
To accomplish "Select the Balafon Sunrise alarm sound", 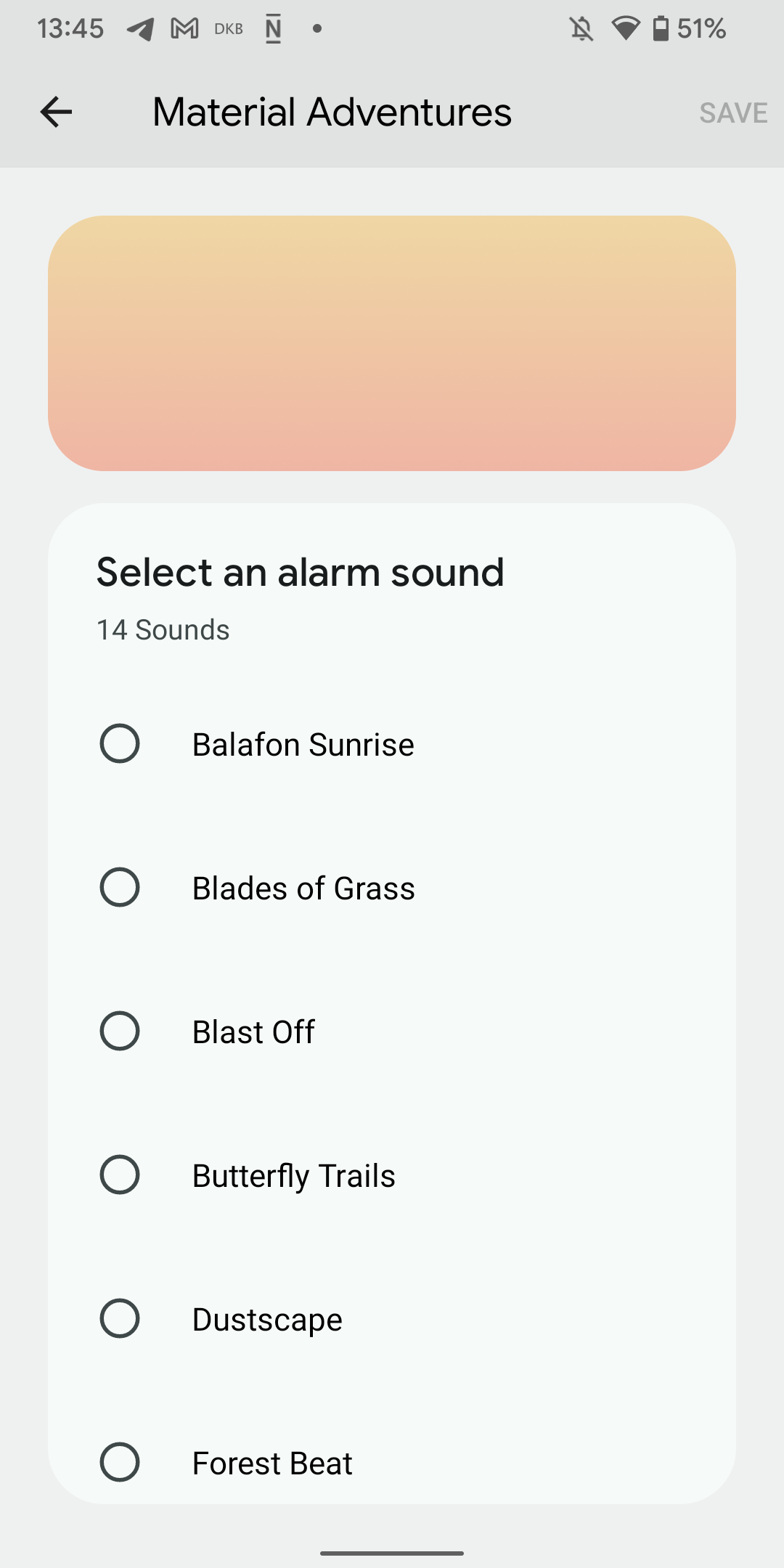I will (x=121, y=743).
